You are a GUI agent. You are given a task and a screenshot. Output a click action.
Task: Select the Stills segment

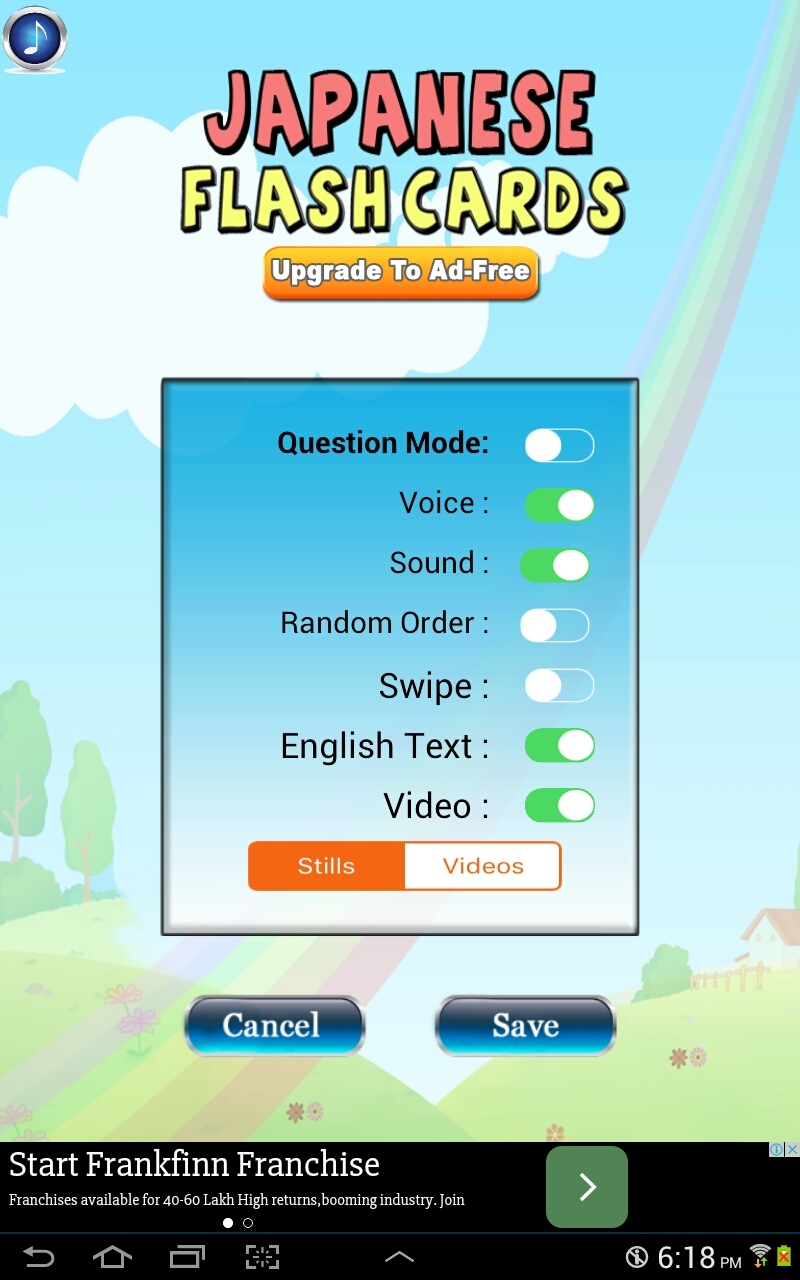coord(327,866)
